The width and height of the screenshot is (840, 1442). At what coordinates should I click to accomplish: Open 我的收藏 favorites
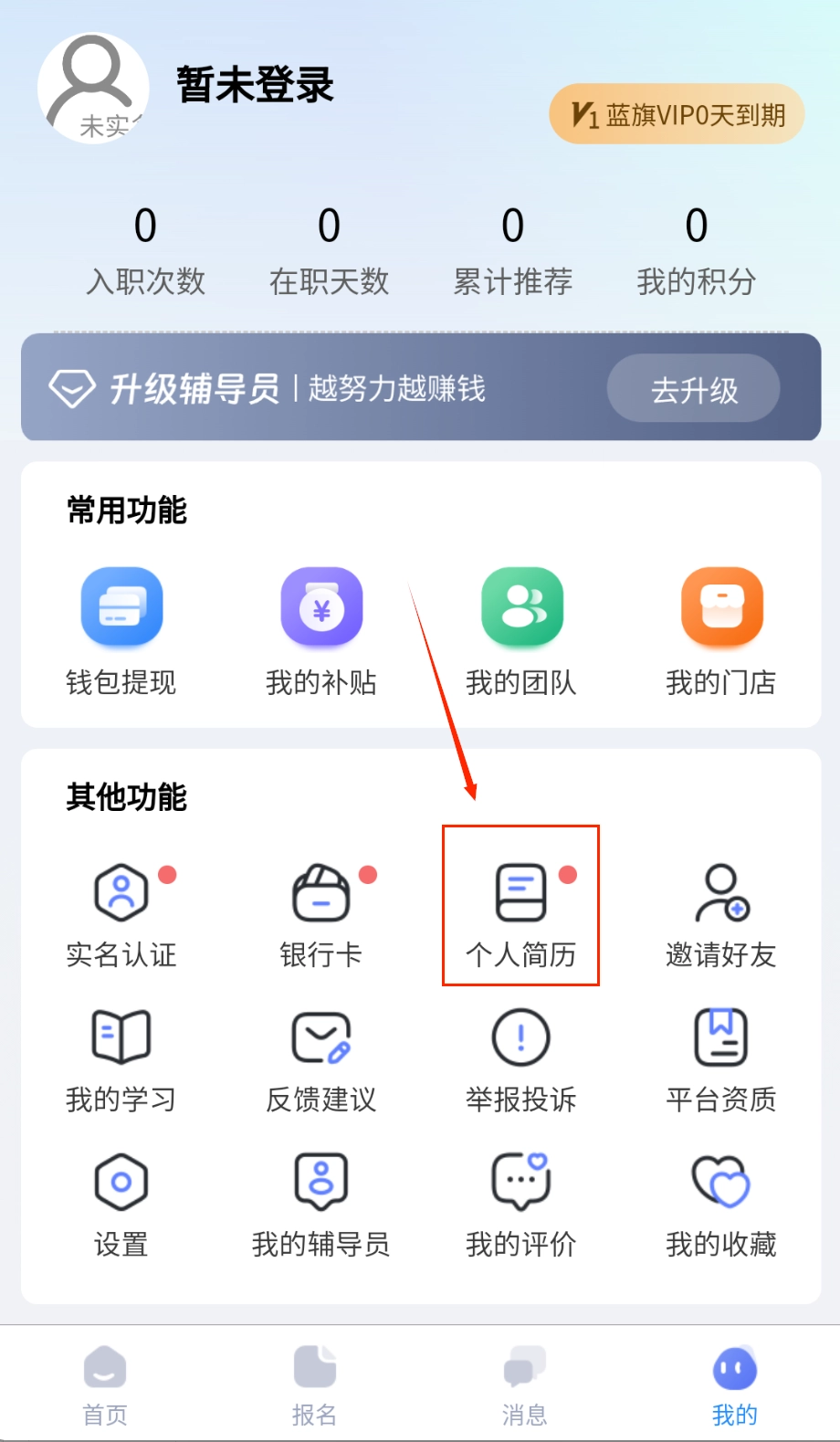pos(721,1204)
